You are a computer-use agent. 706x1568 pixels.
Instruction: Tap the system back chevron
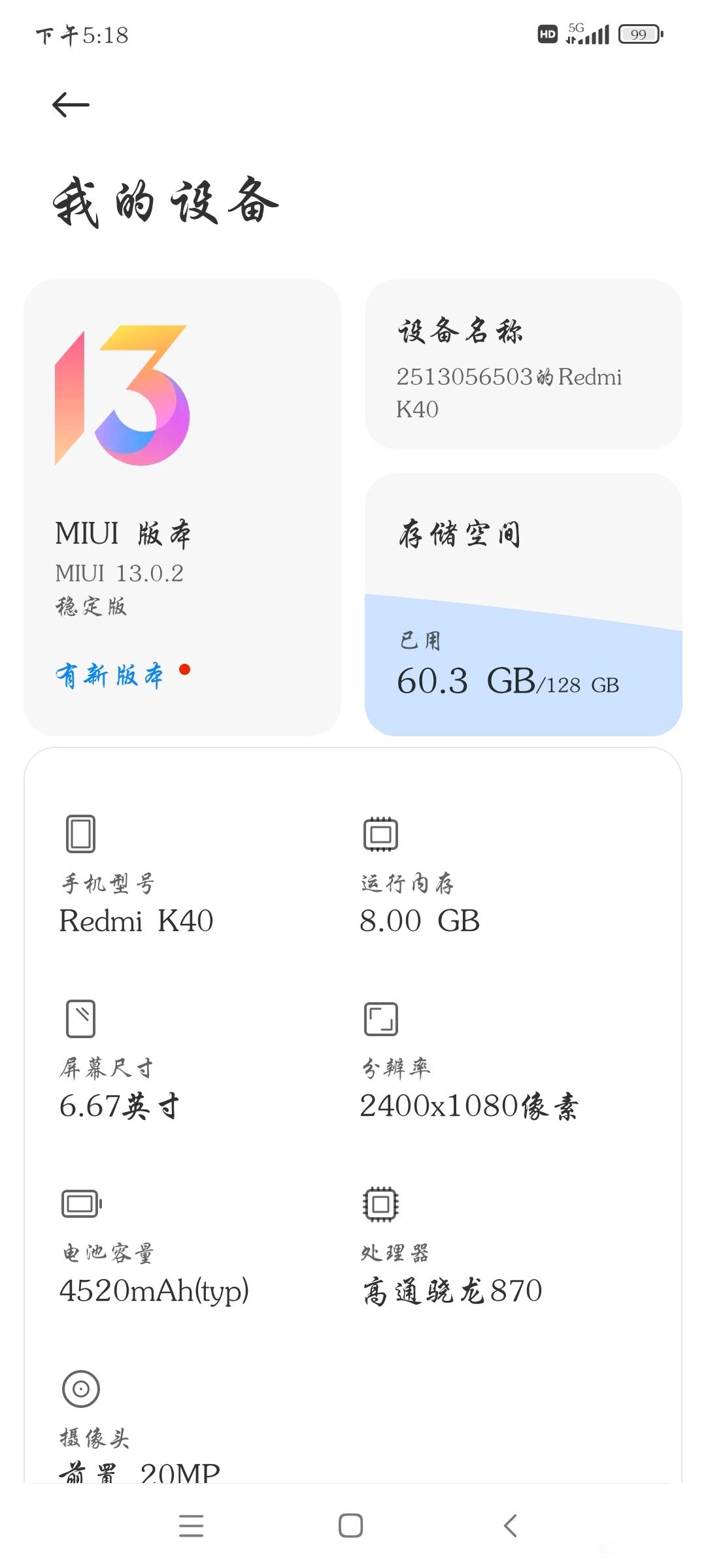coord(511,1526)
